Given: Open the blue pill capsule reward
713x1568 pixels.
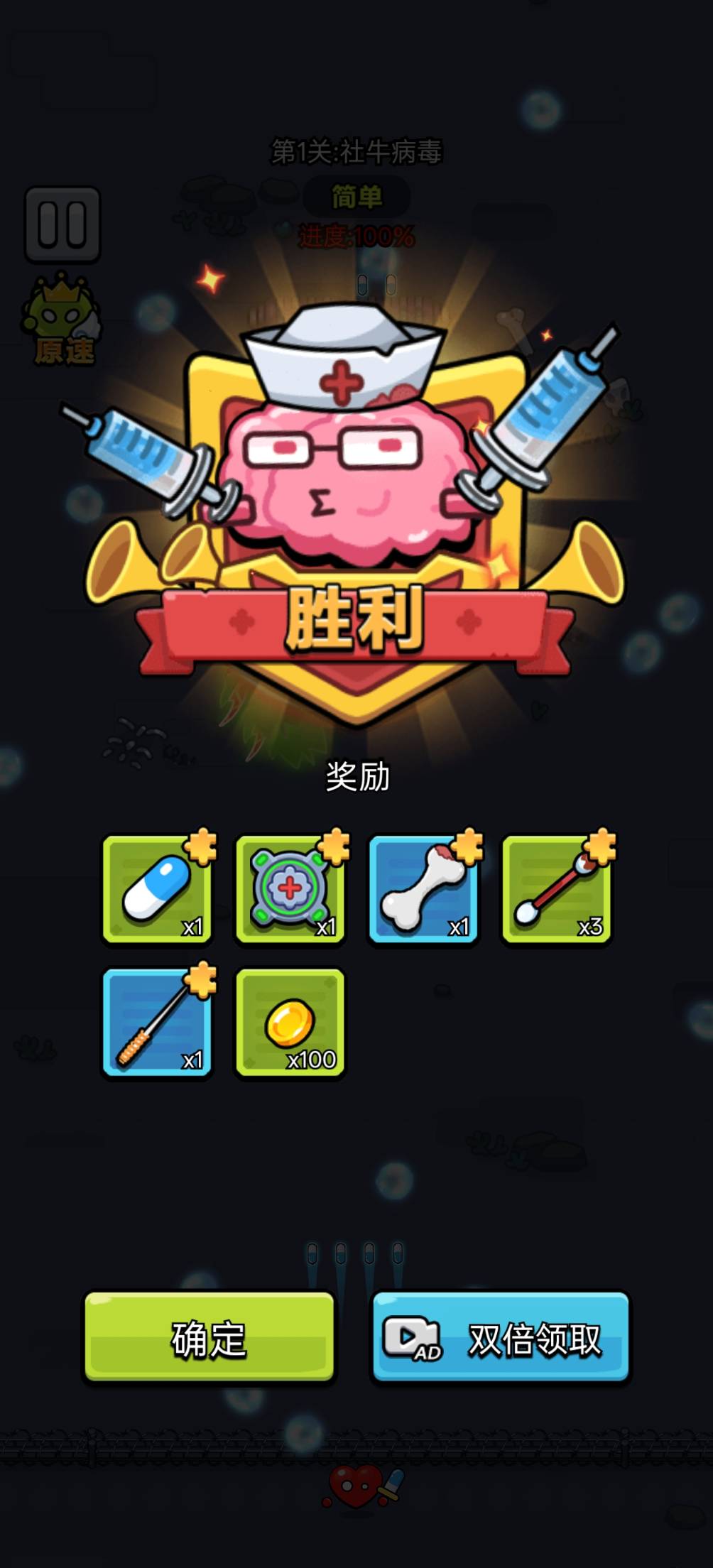Looking at the screenshot, I should pos(157,889).
